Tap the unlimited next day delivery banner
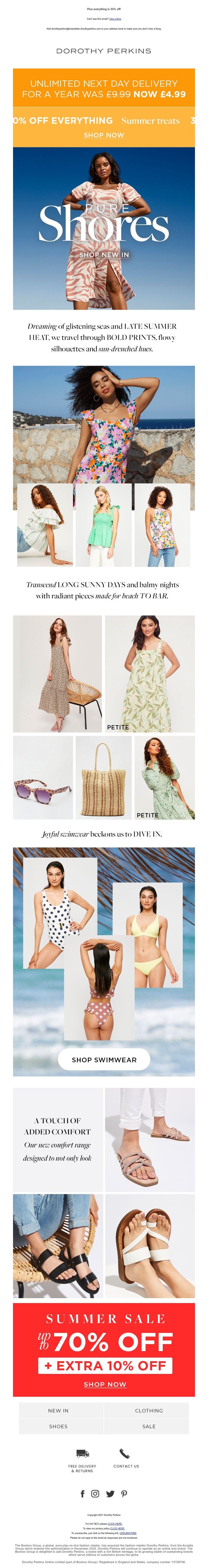 104,88
